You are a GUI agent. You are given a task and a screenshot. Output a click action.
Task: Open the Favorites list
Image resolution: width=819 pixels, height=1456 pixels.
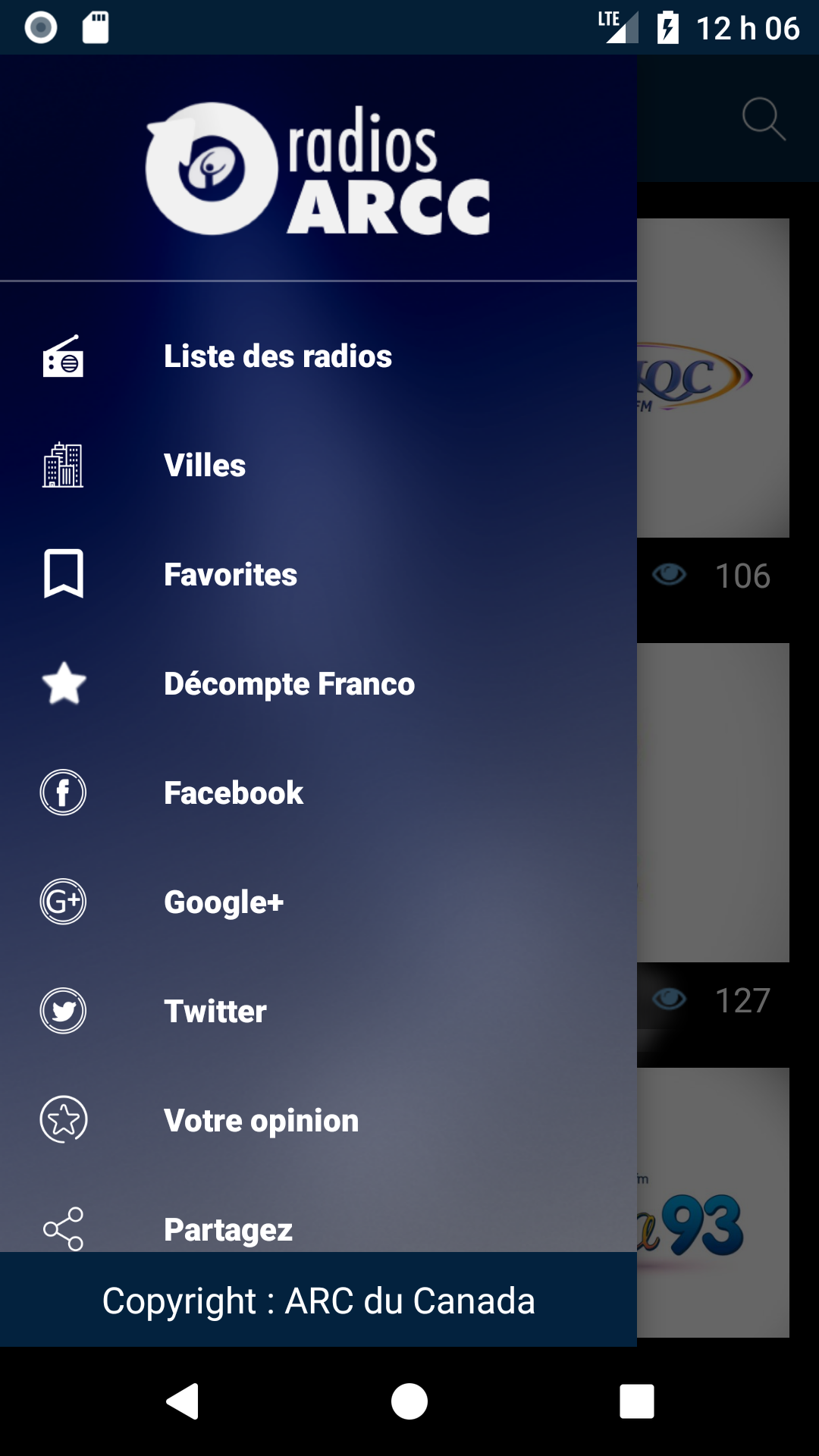pyautogui.click(x=231, y=575)
